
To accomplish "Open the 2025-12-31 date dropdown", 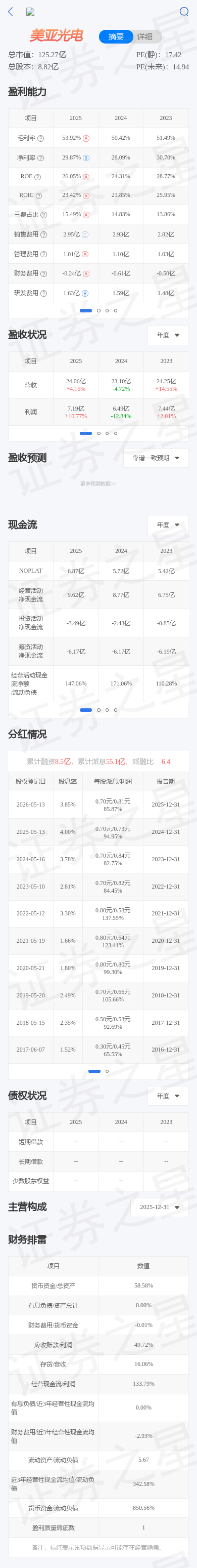I will [159, 1207].
